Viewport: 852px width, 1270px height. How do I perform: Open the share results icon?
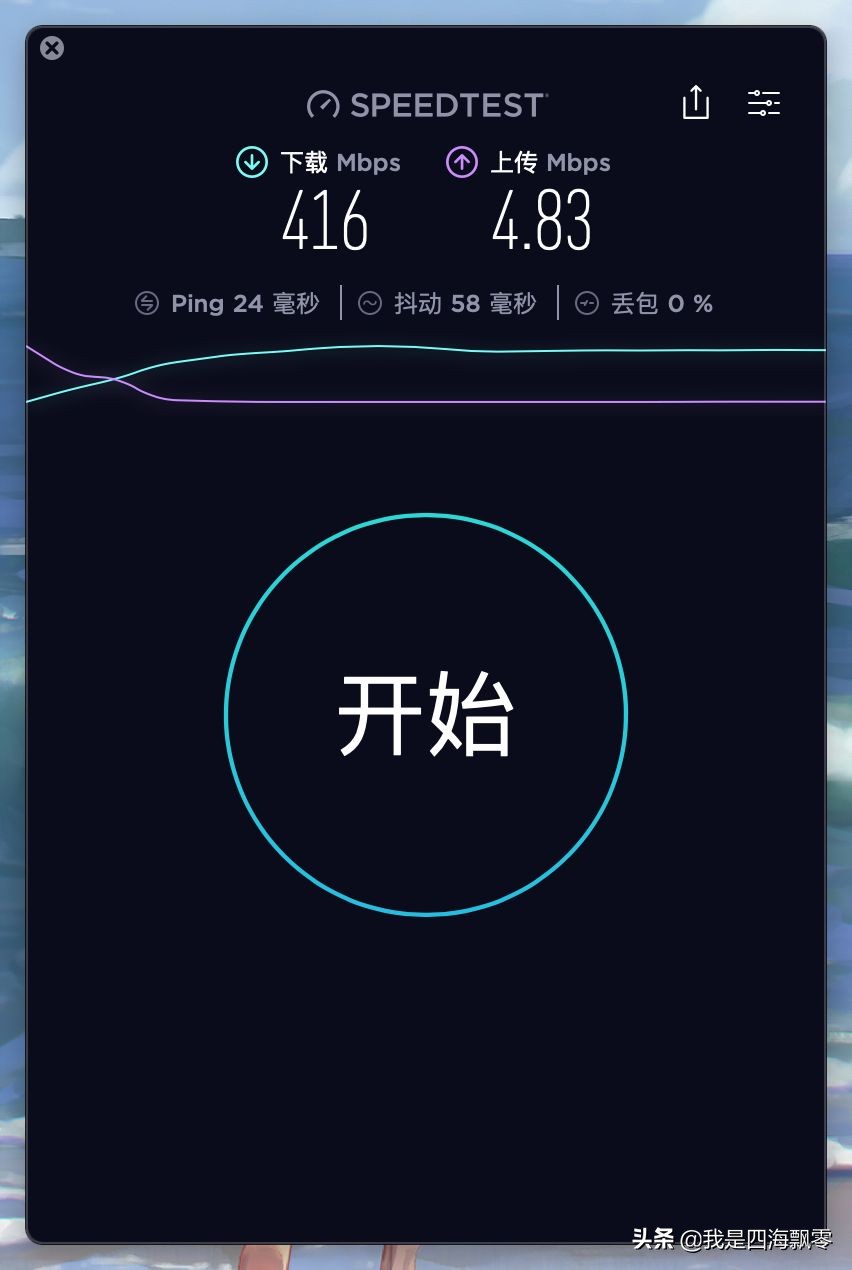(695, 103)
